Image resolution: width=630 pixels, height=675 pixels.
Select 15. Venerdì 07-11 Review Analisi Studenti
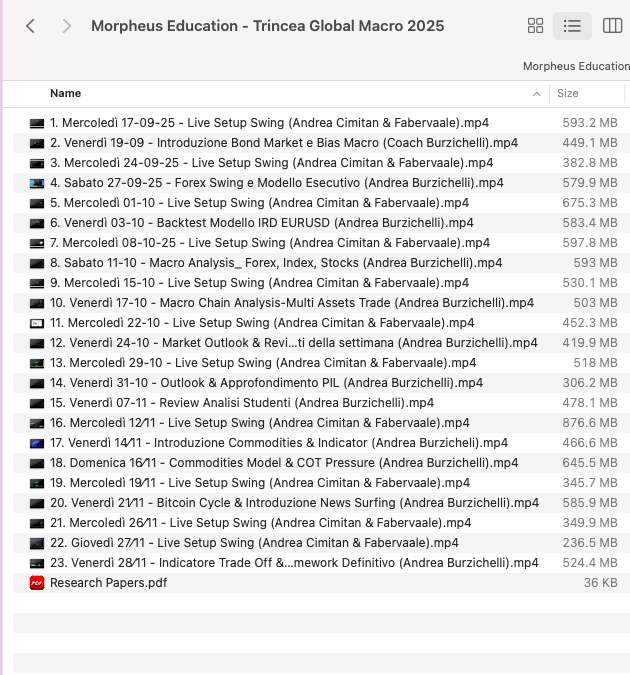241,403
